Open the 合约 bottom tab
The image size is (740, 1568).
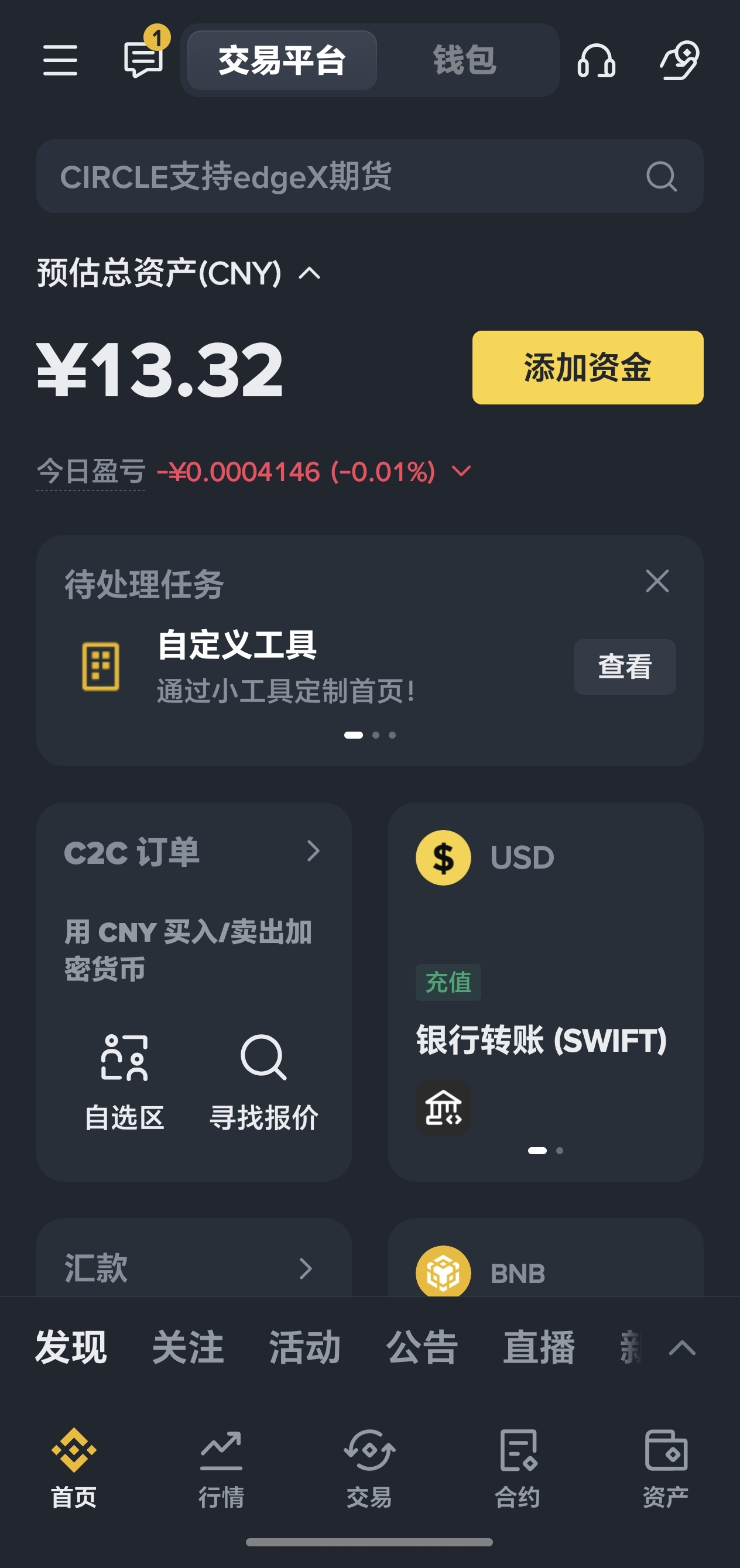click(x=517, y=1467)
